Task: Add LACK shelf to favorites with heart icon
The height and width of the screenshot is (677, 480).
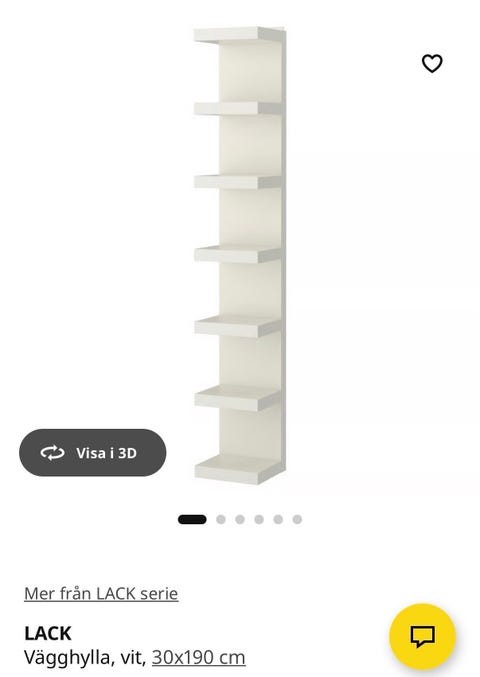Action: (432, 63)
